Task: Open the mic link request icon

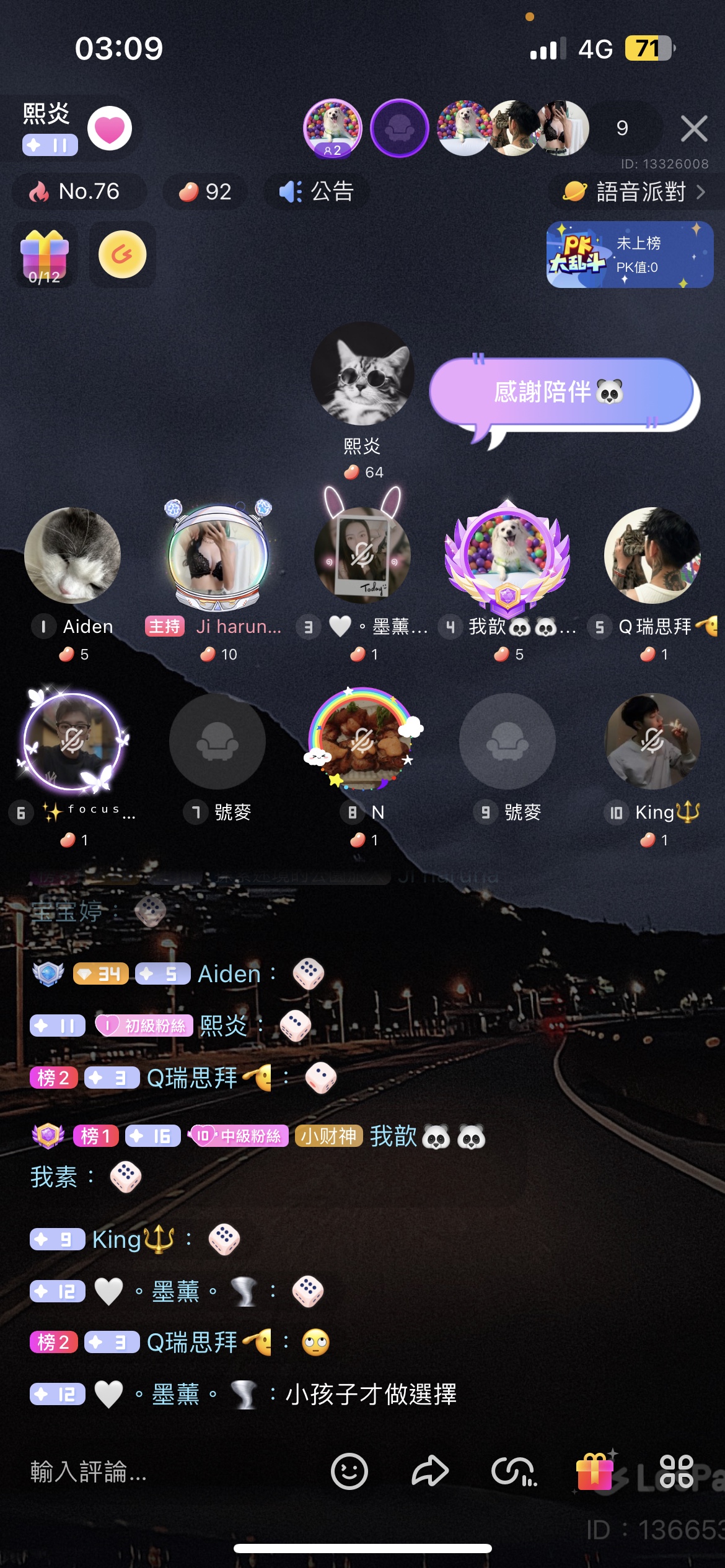Action: pyautogui.click(x=513, y=1471)
